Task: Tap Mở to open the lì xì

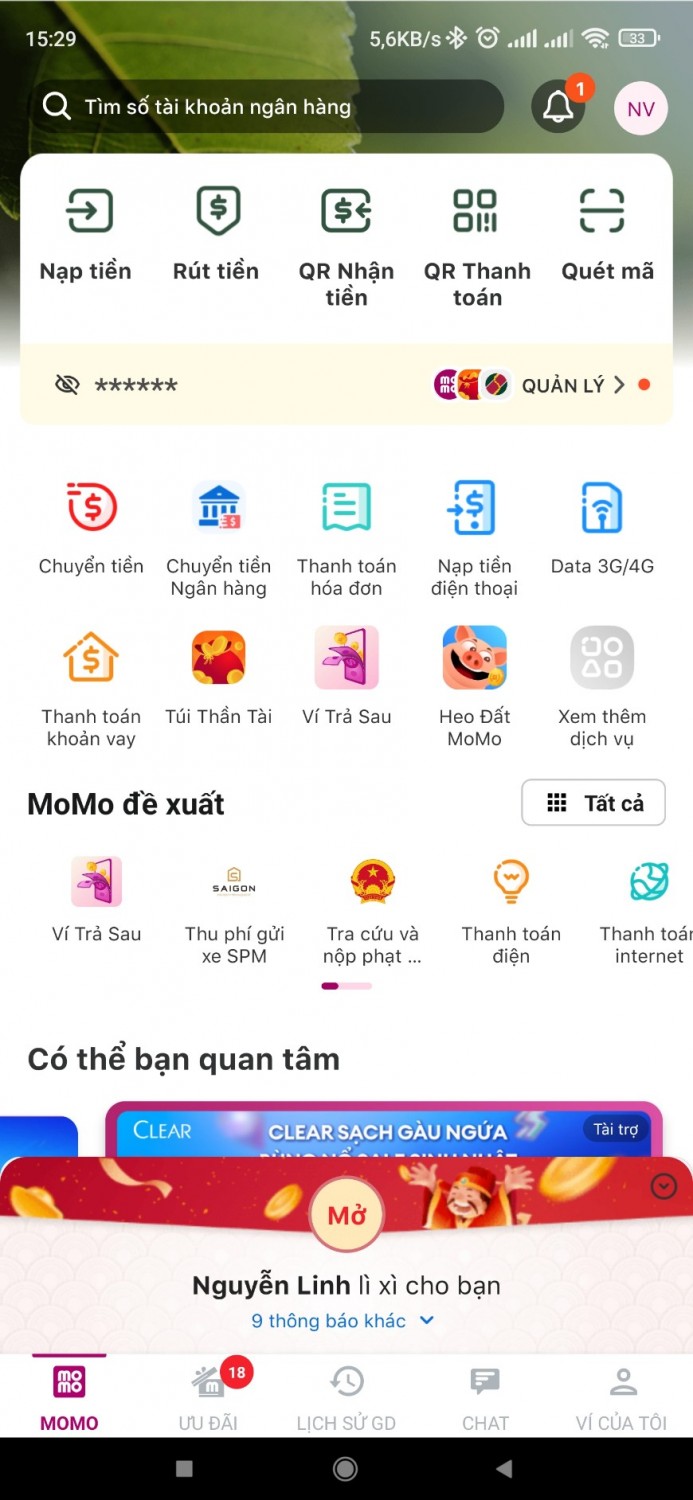Action: tap(347, 1215)
